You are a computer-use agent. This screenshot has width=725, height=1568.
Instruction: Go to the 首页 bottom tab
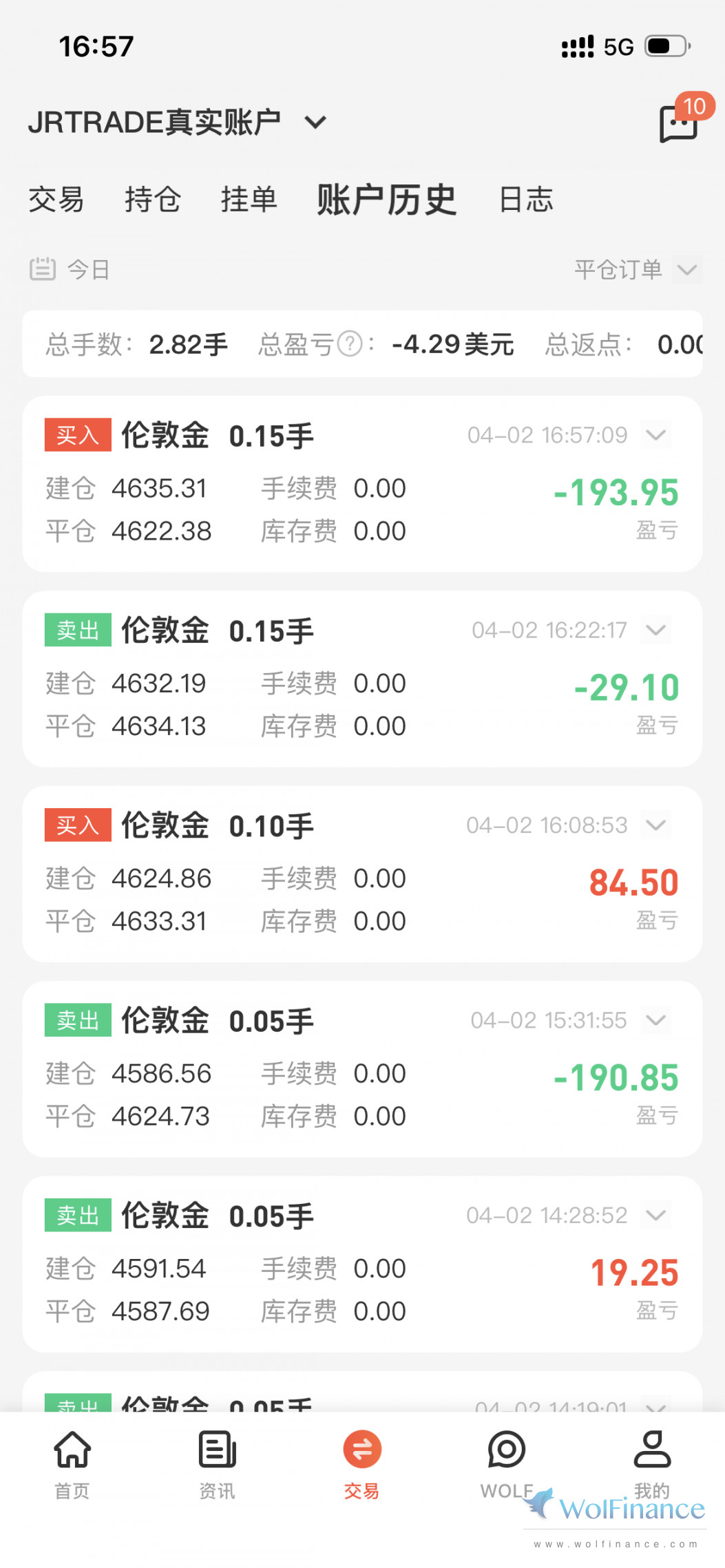tap(72, 1464)
